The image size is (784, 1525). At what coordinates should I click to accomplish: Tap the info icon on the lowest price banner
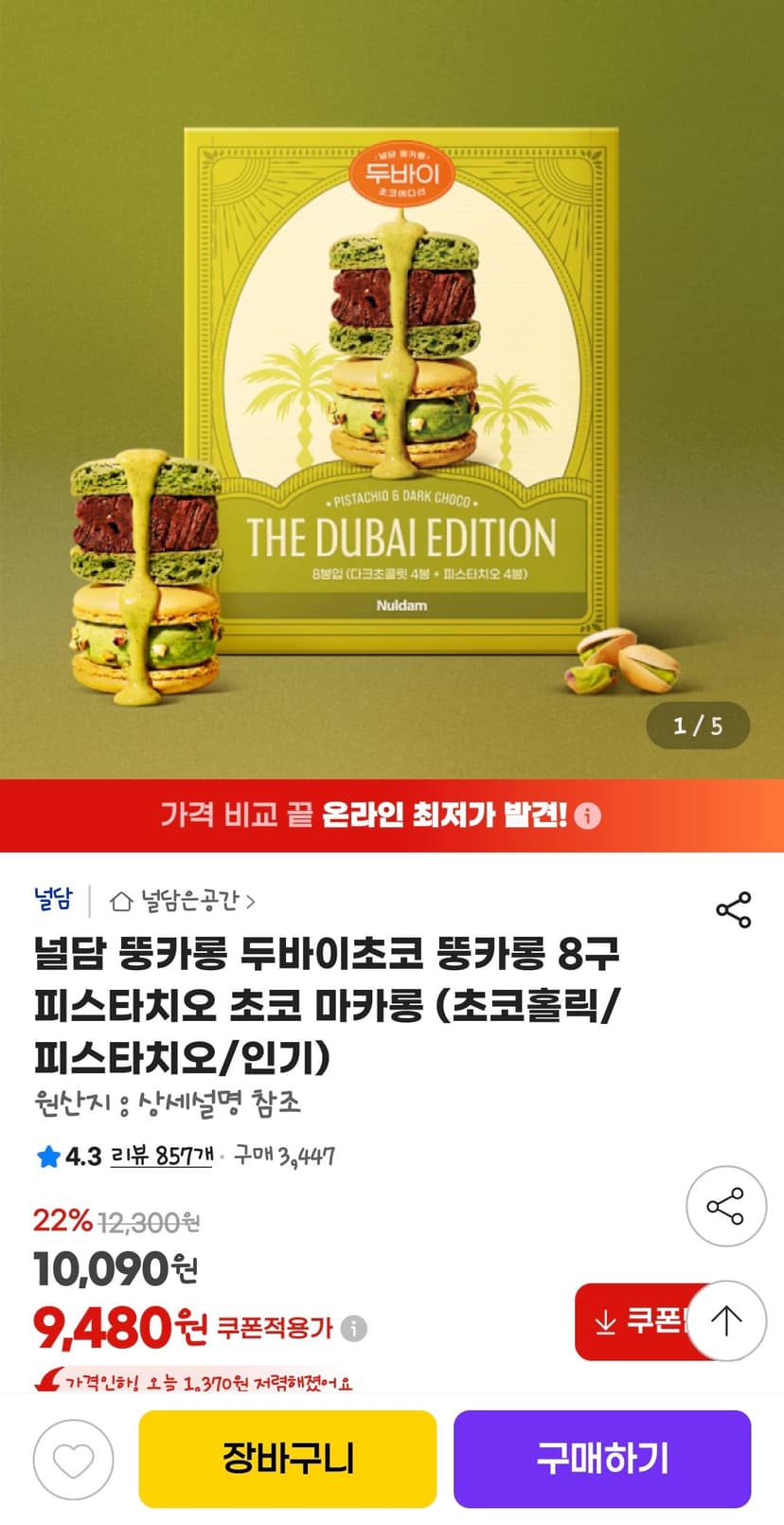coord(587,816)
